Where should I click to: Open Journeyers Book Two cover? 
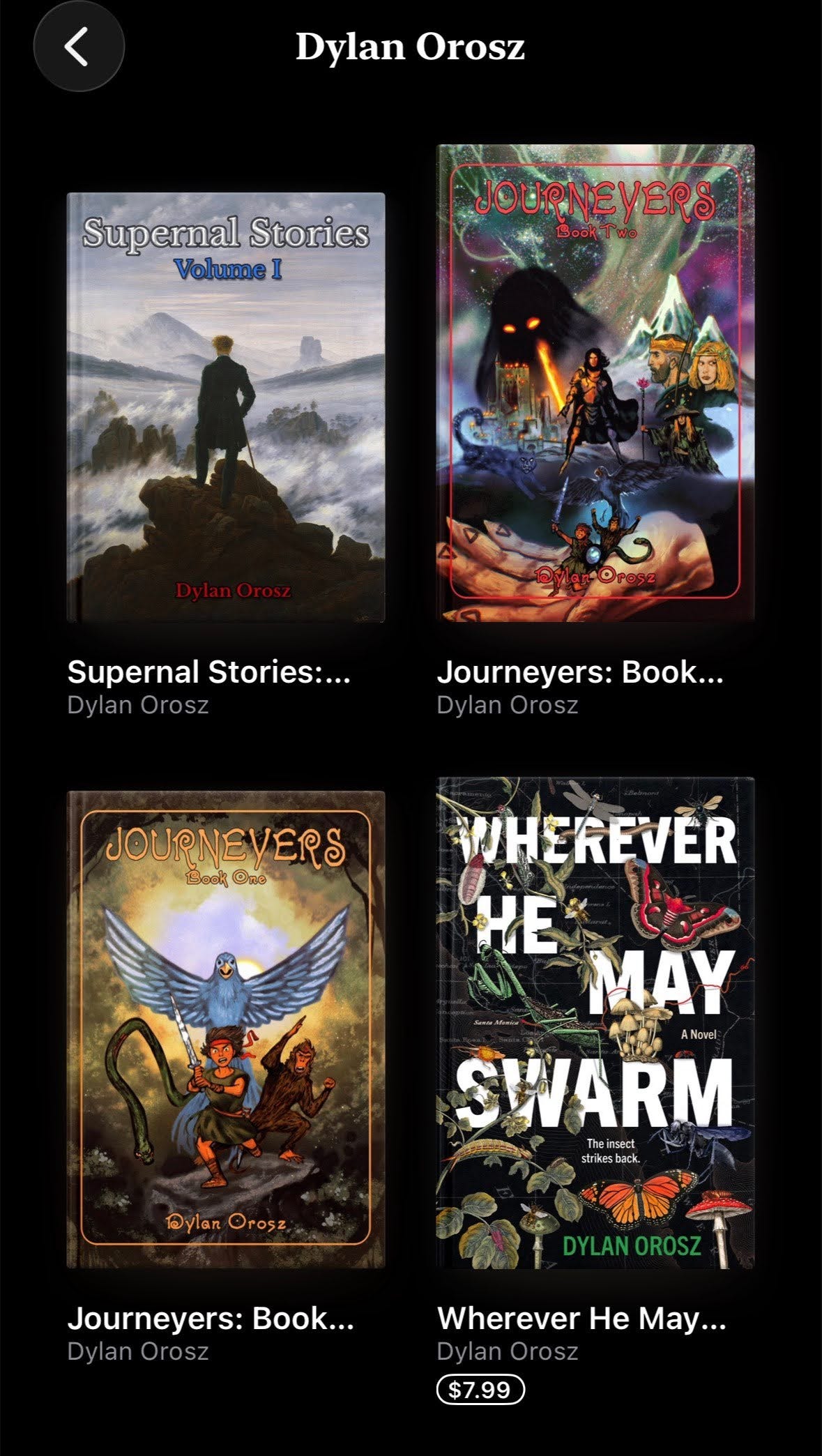pyautogui.click(x=595, y=383)
